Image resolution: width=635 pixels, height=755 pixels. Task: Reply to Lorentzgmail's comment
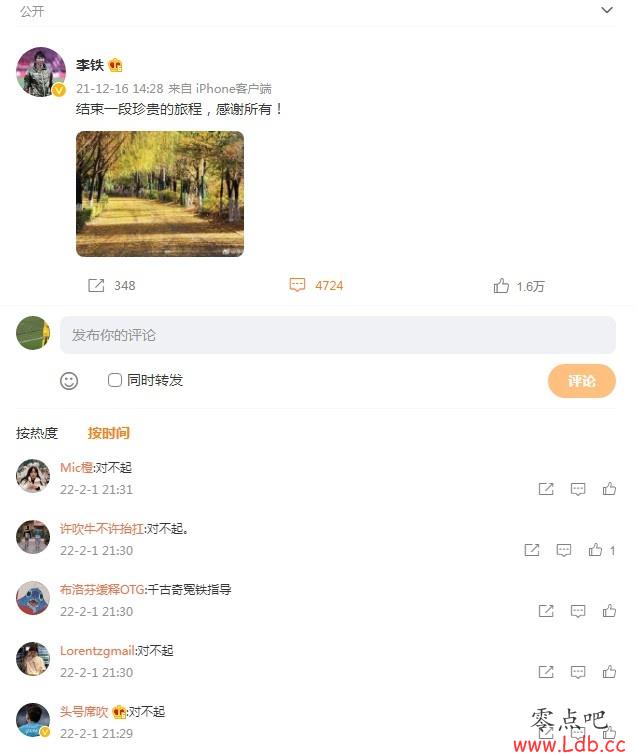click(x=578, y=672)
